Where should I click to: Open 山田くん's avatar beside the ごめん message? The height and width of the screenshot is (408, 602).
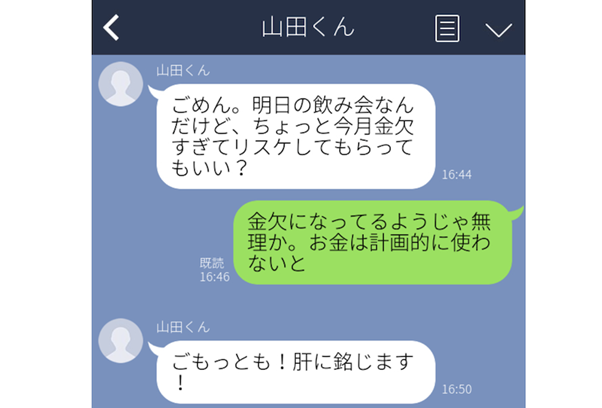click(121, 84)
